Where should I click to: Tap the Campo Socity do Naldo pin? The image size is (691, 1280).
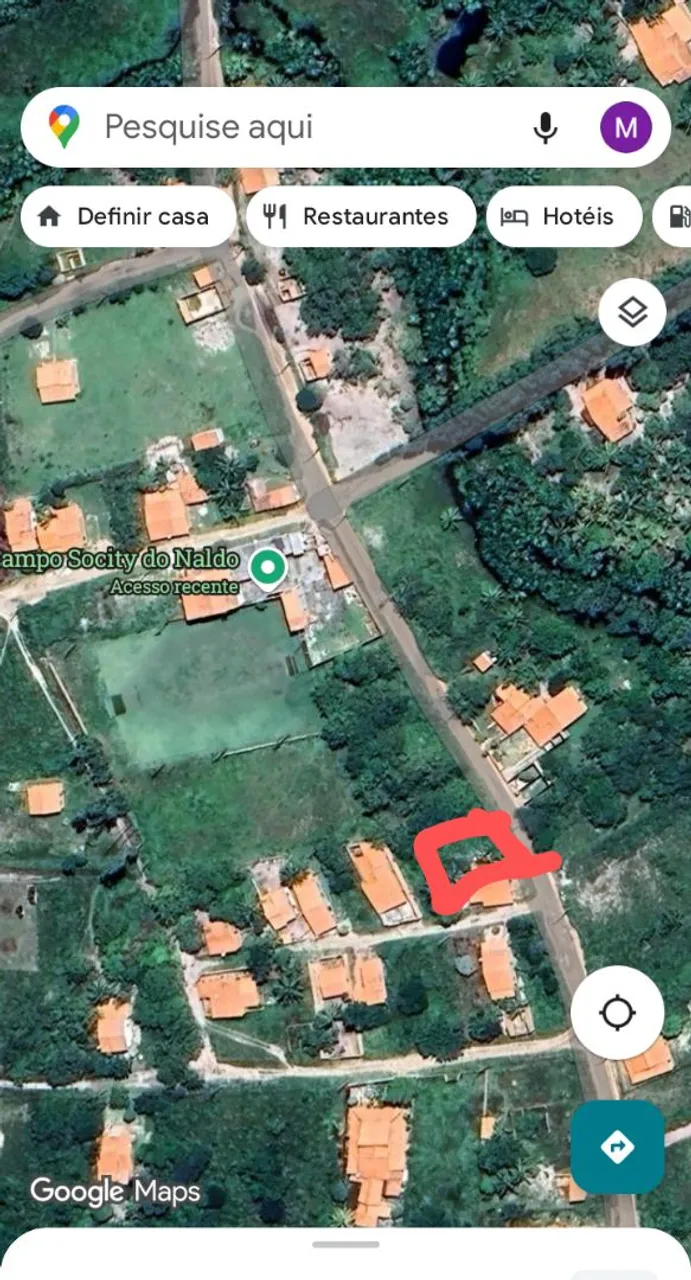pos(267,568)
